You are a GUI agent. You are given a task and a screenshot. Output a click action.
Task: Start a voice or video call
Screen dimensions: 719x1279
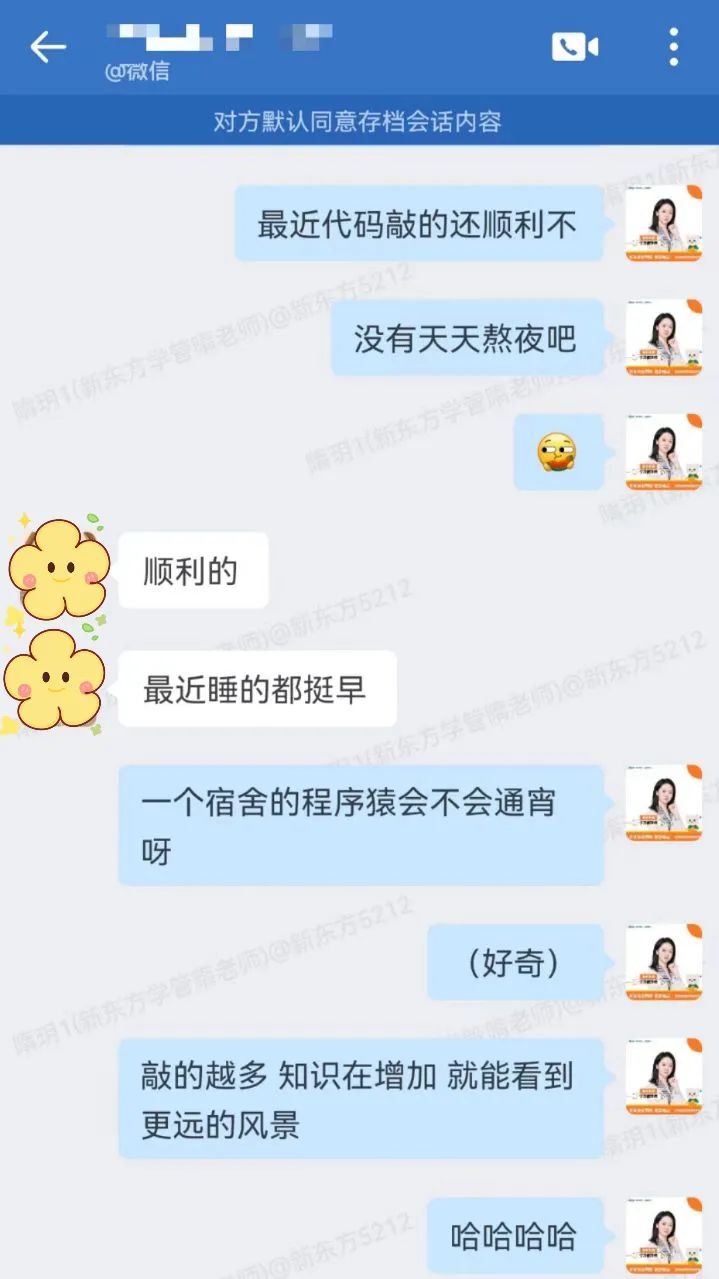click(x=574, y=47)
